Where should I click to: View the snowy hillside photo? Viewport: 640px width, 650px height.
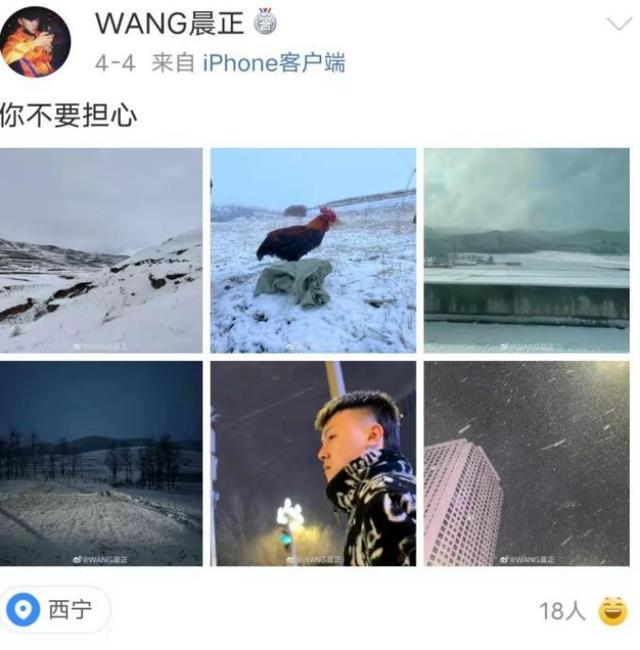pyautogui.click(x=101, y=250)
